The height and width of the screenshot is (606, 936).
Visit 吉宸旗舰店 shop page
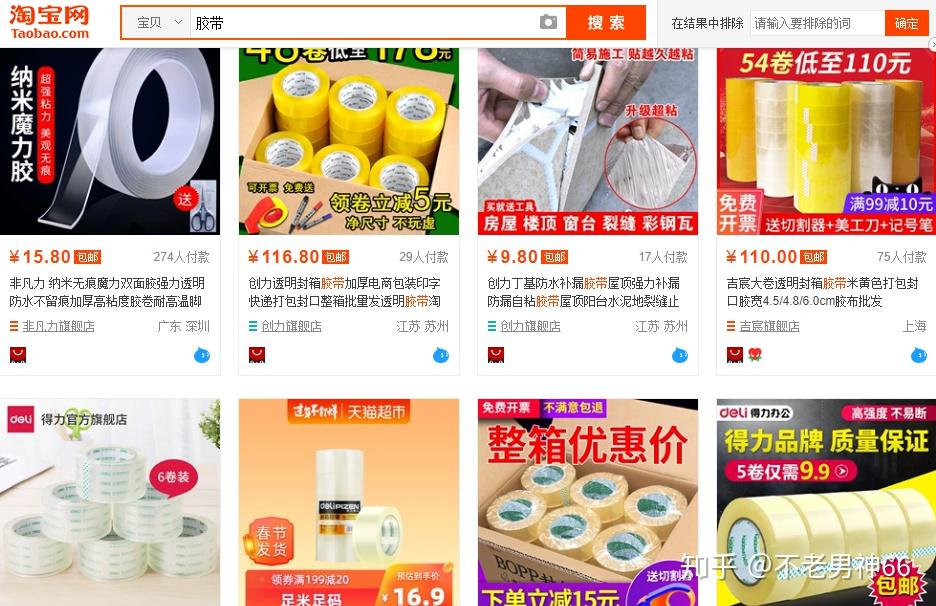(769, 326)
